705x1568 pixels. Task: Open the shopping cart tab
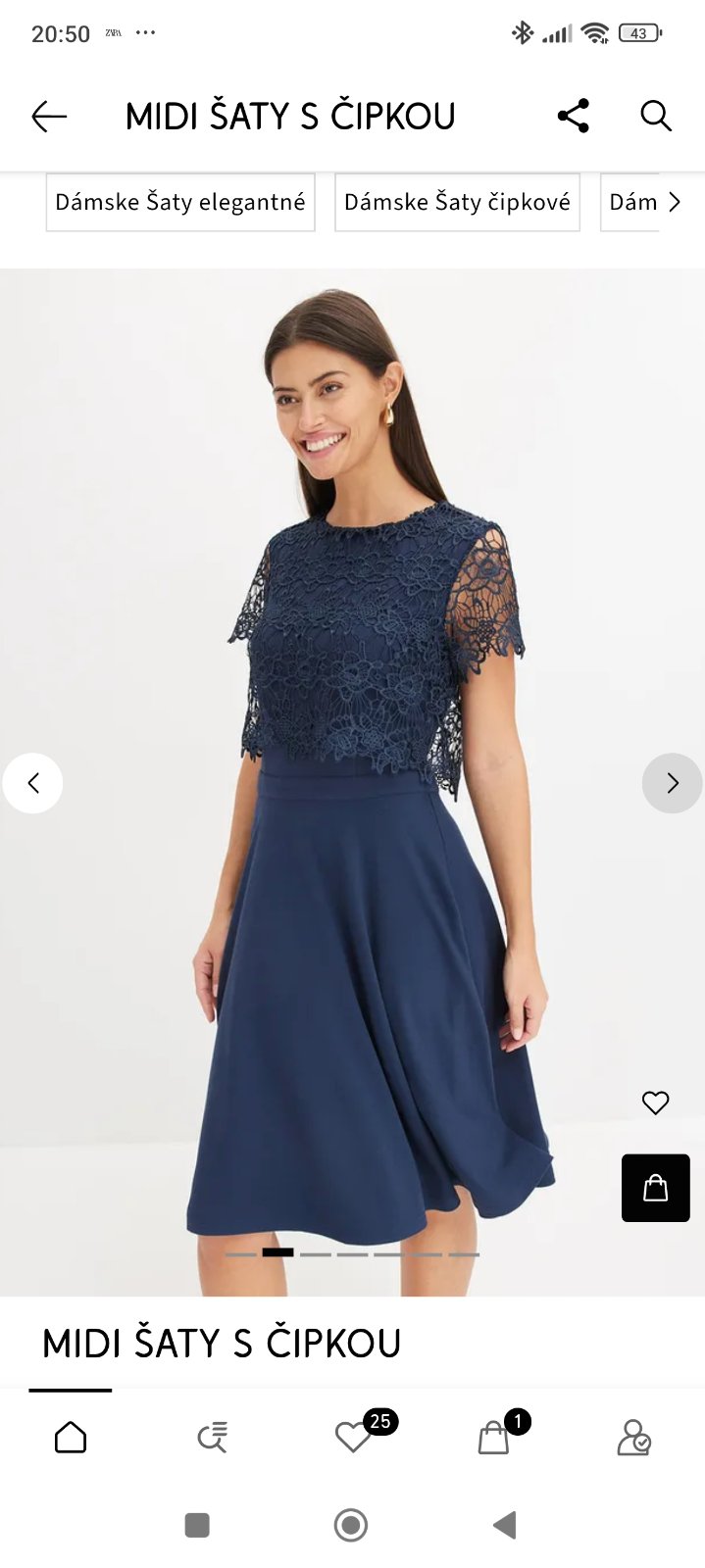(493, 1437)
